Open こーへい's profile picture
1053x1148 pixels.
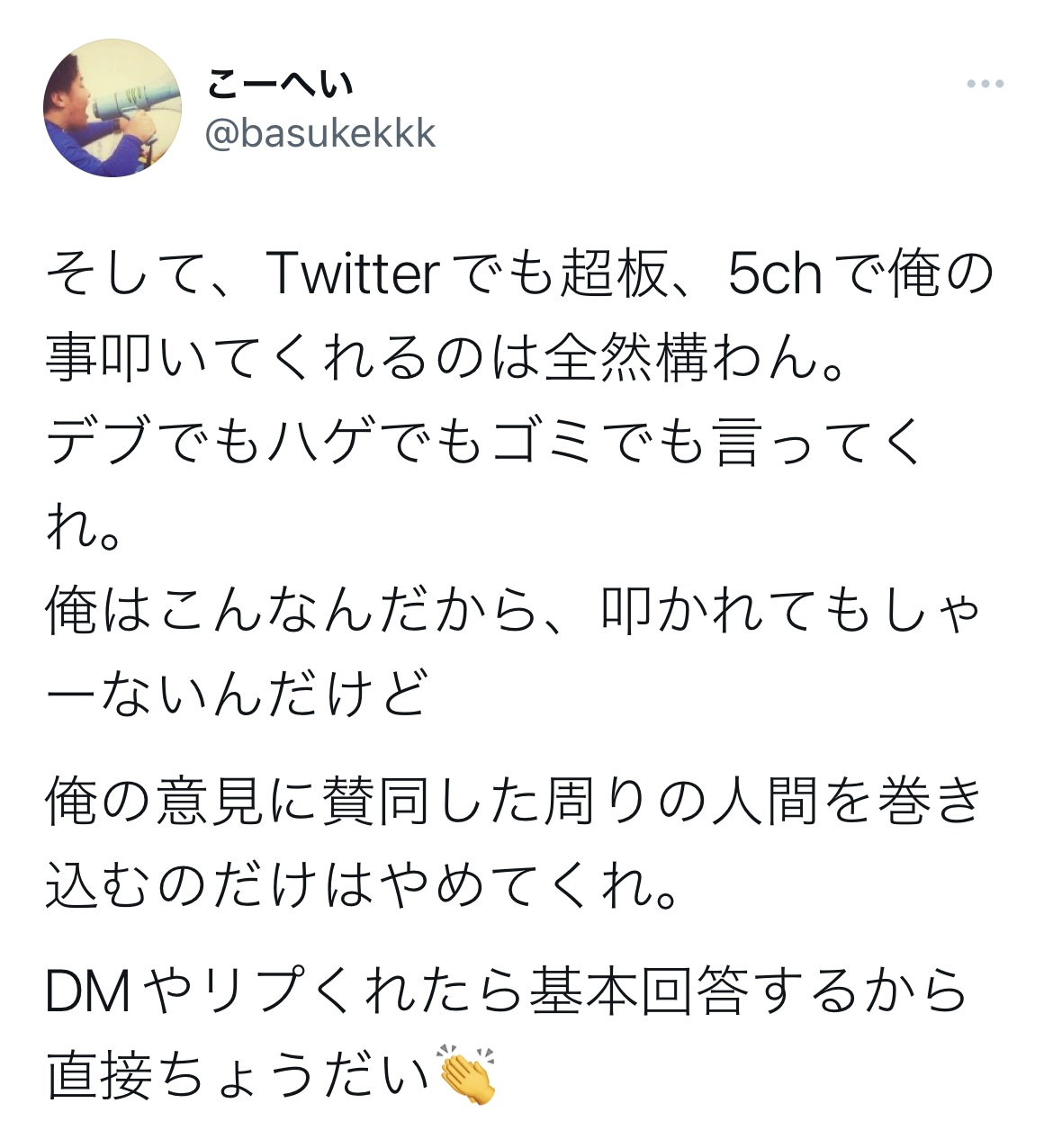[112, 108]
